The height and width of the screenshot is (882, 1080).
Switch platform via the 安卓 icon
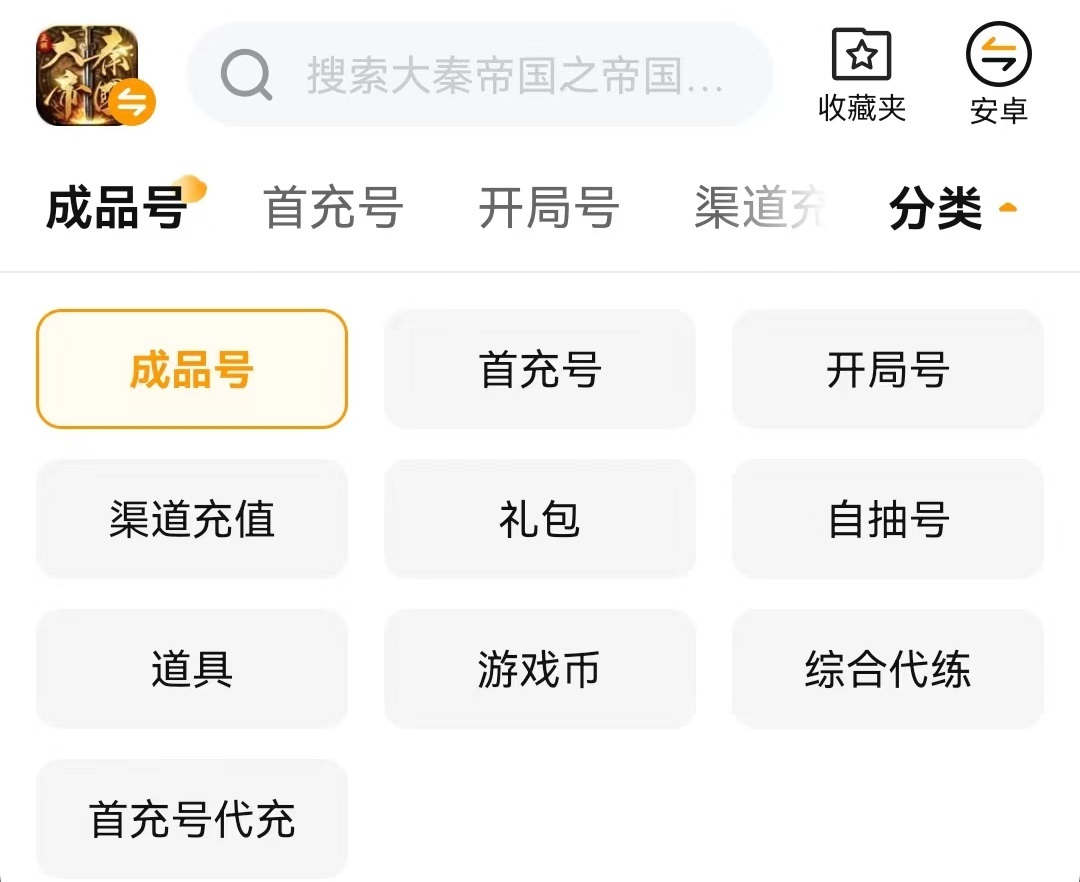click(998, 75)
